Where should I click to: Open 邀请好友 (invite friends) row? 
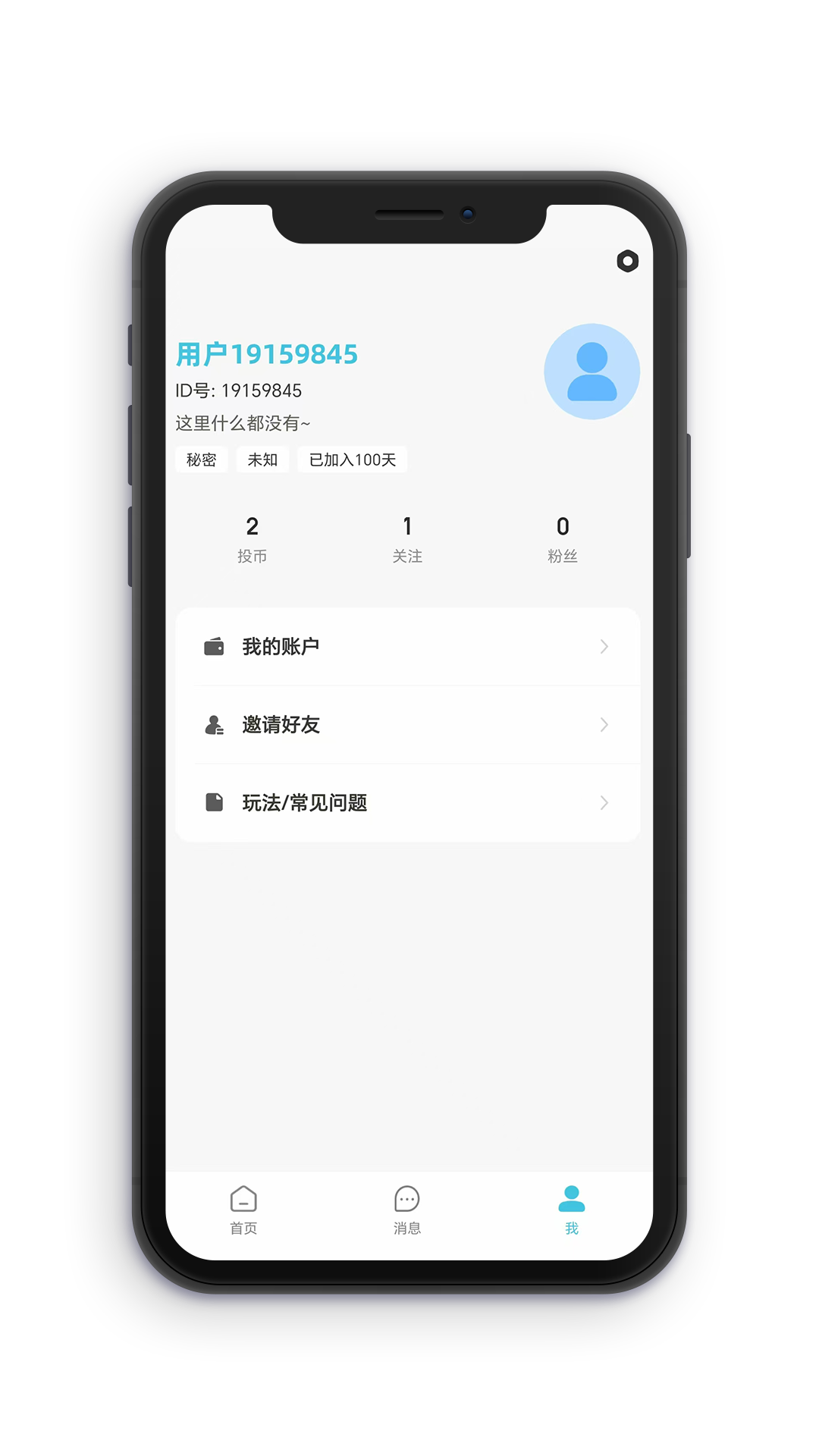[x=407, y=725]
